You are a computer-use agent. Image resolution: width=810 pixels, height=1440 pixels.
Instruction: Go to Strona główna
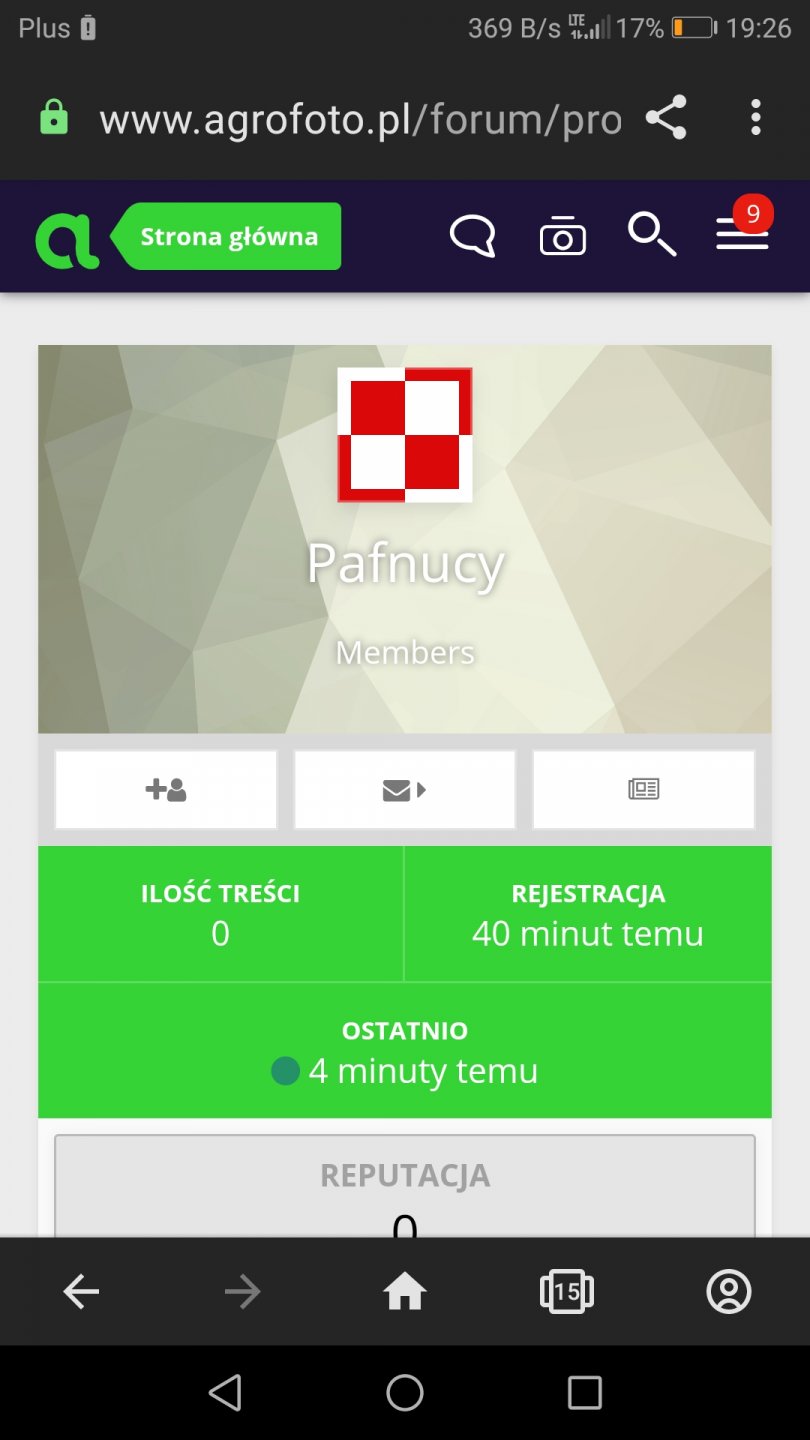(228, 237)
